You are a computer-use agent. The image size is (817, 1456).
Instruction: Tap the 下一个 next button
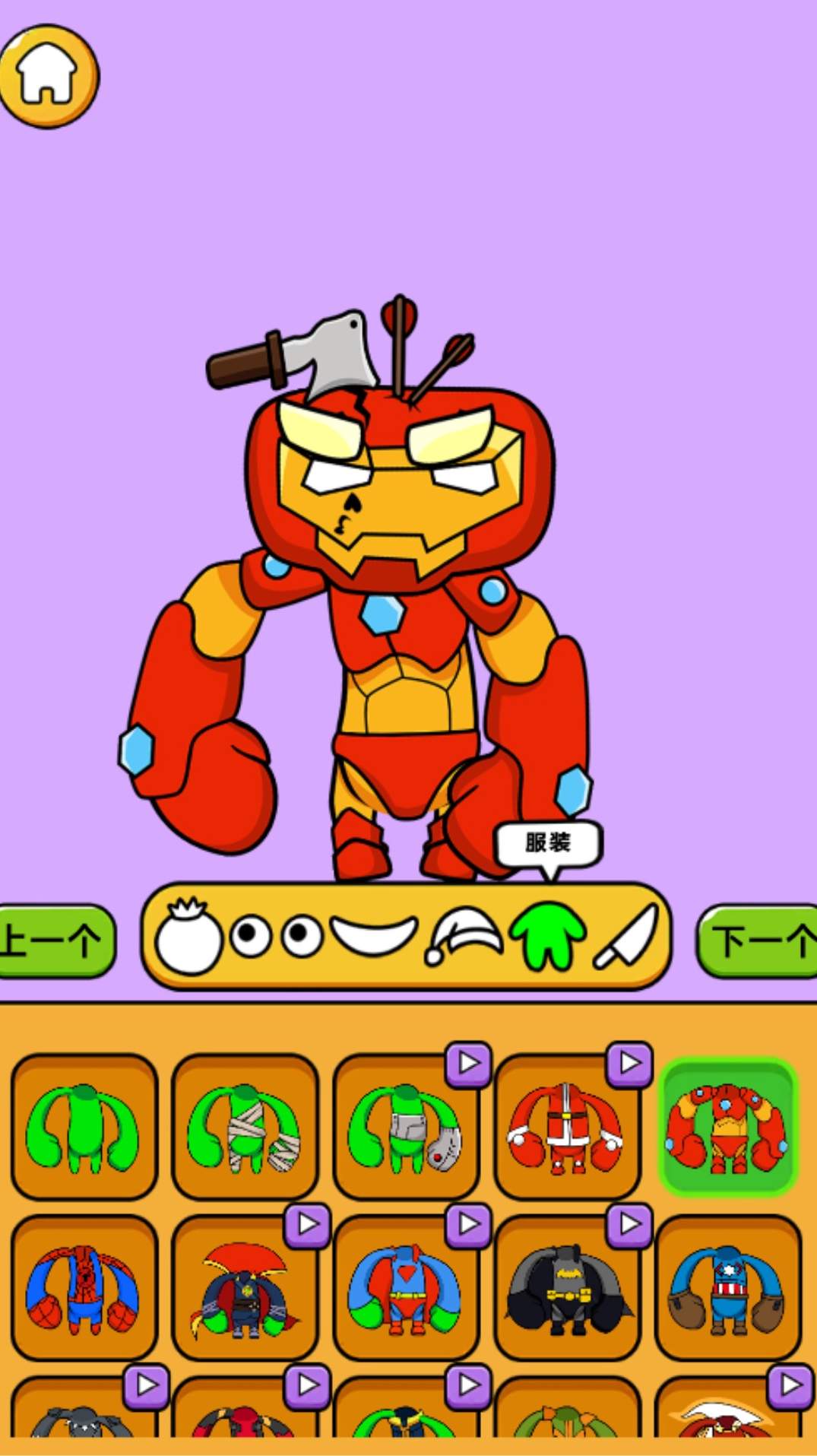[x=760, y=941]
